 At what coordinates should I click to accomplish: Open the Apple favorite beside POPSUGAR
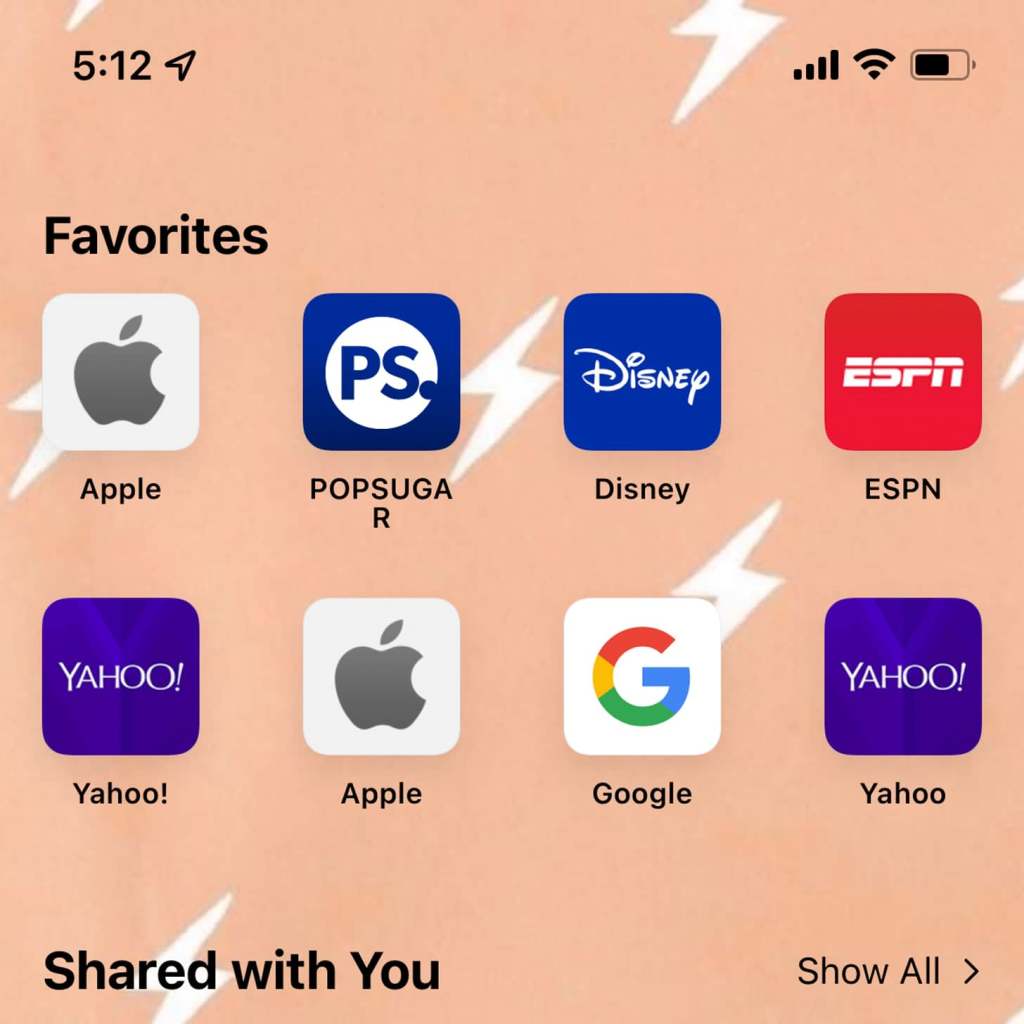pos(120,372)
